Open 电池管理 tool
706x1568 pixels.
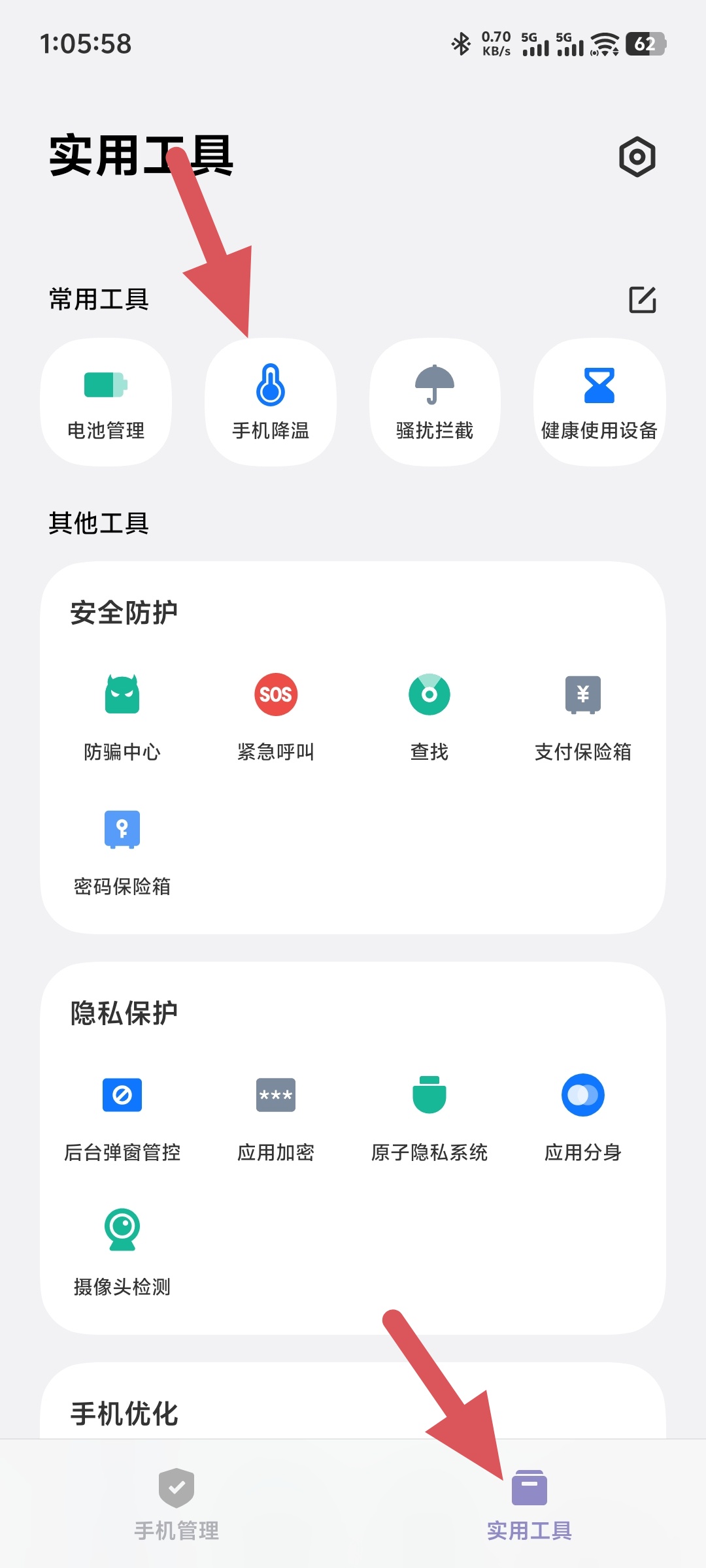(x=106, y=402)
